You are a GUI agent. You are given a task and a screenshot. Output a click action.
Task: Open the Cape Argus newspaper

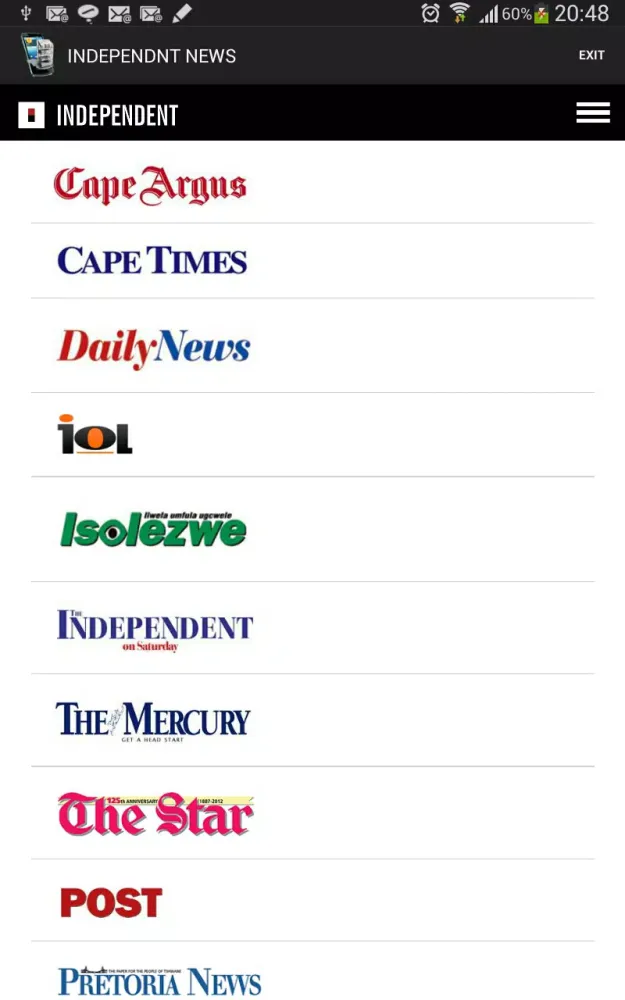(150, 185)
